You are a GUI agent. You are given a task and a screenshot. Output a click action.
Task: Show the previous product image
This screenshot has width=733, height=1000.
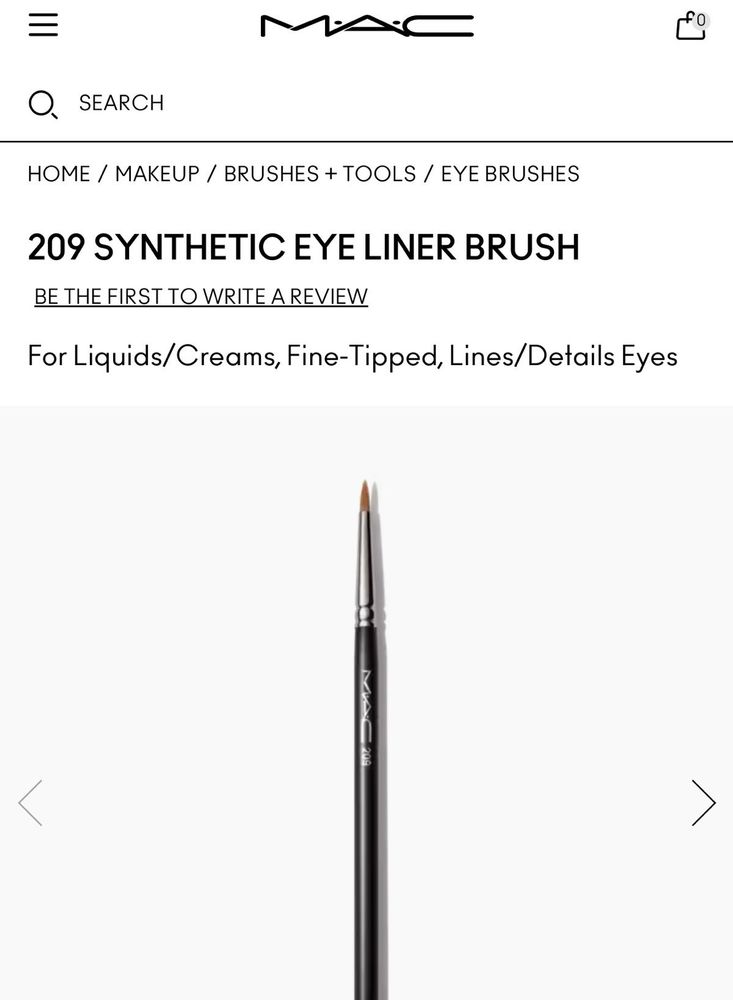tap(30, 802)
